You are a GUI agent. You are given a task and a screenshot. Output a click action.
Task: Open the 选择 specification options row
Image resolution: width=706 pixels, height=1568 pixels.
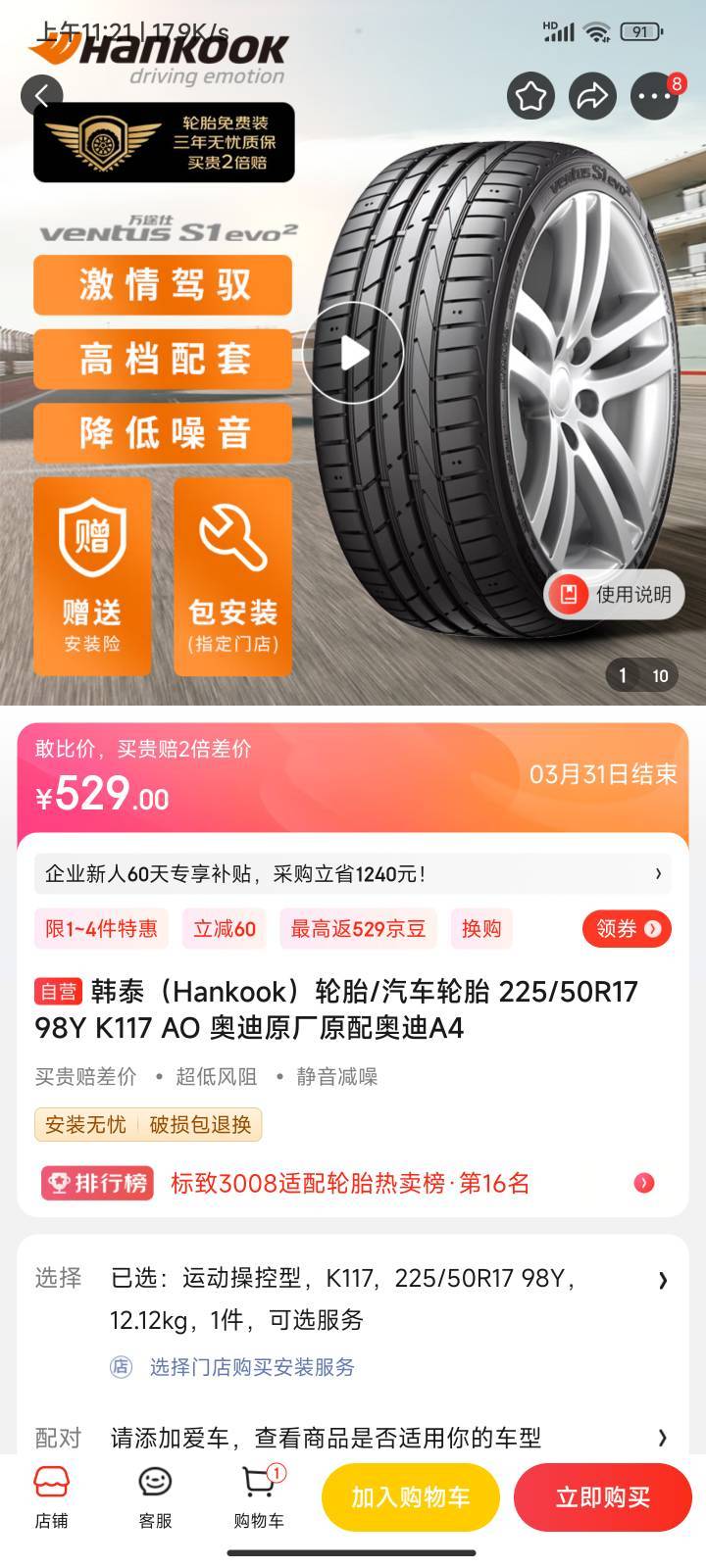(353, 1298)
